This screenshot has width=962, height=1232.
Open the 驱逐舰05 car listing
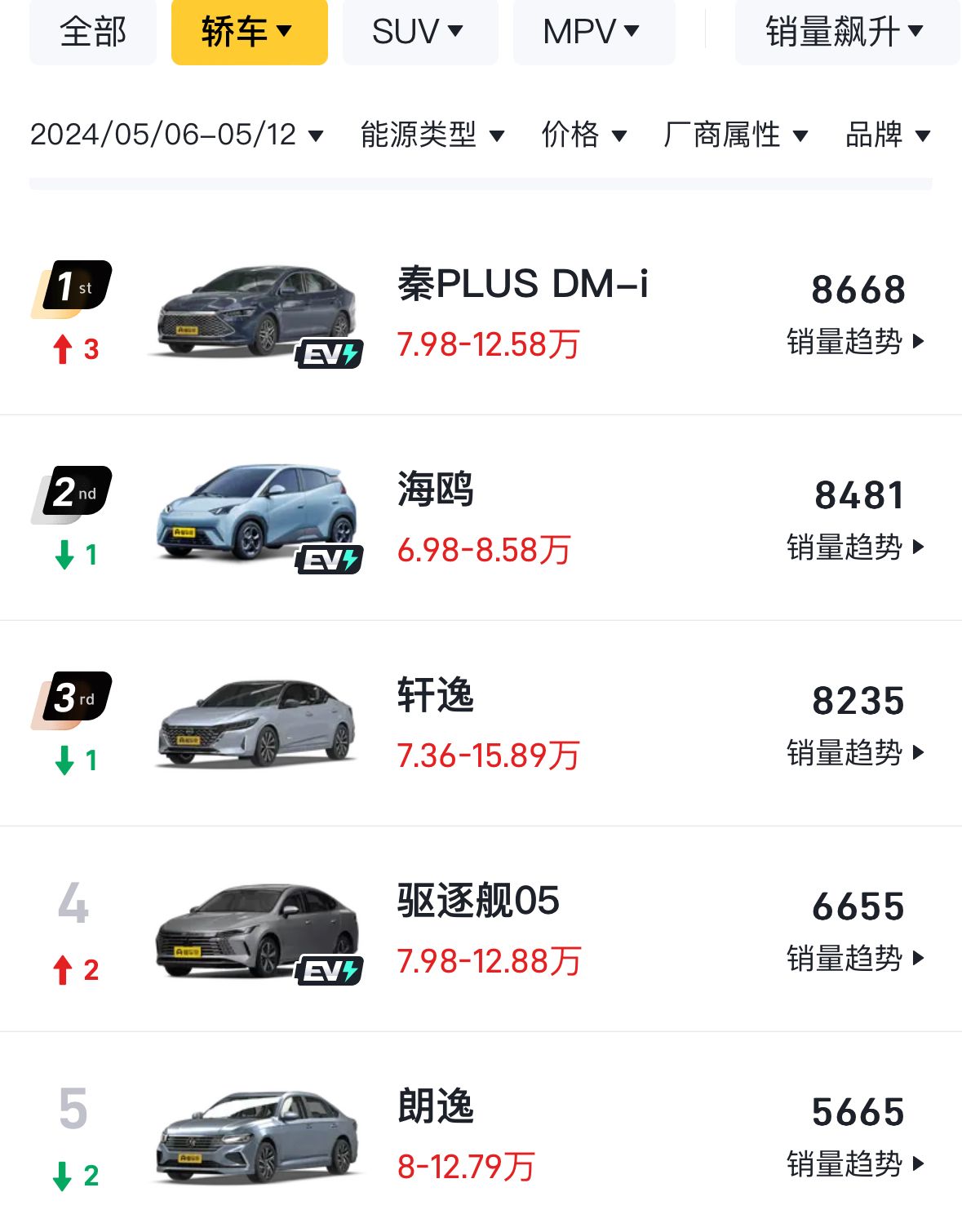[478, 902]
